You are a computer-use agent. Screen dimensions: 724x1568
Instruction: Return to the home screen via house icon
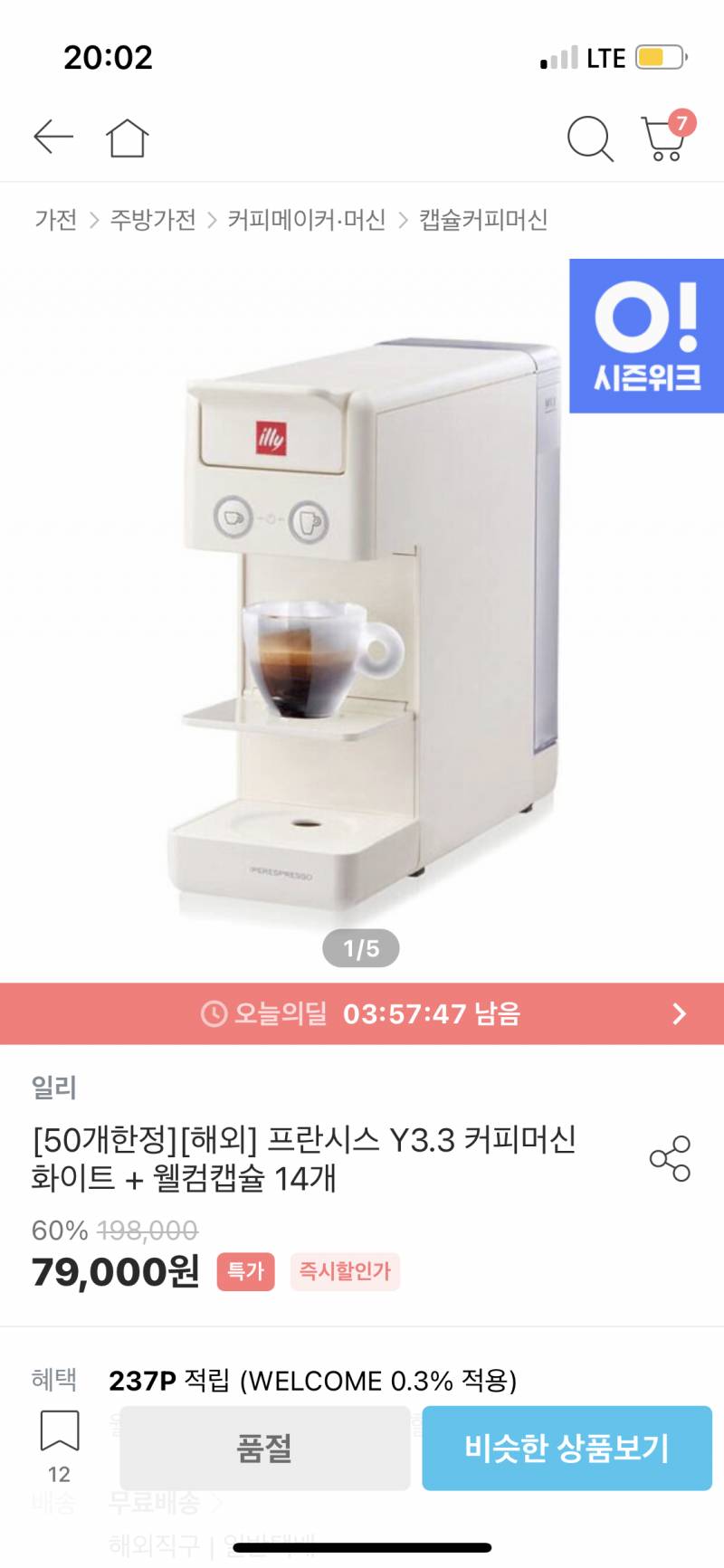(x=128, y=138)
